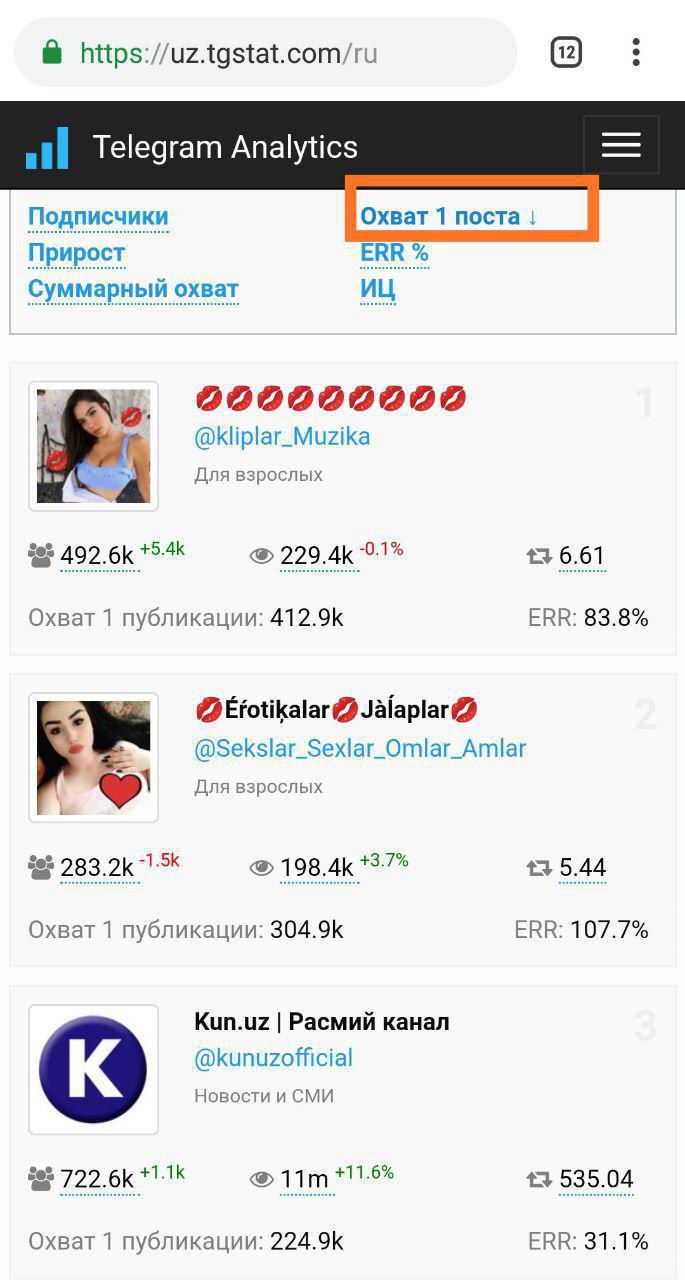Sort channels by ERR %
Viewport: 685px width, 1280px height.
(x=394, y=253)
